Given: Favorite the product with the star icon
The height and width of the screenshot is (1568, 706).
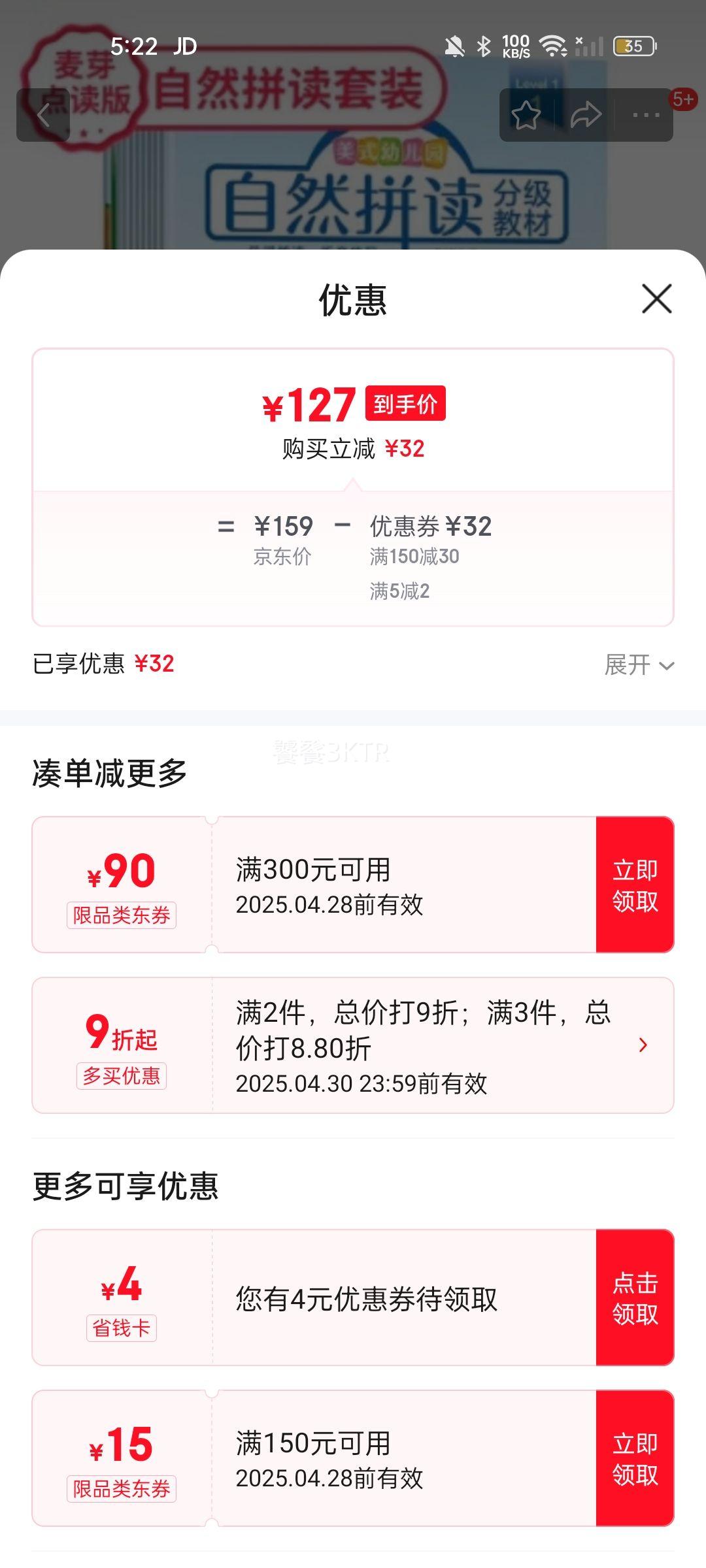Looking at the screenshot, I should tap(526, 114).
